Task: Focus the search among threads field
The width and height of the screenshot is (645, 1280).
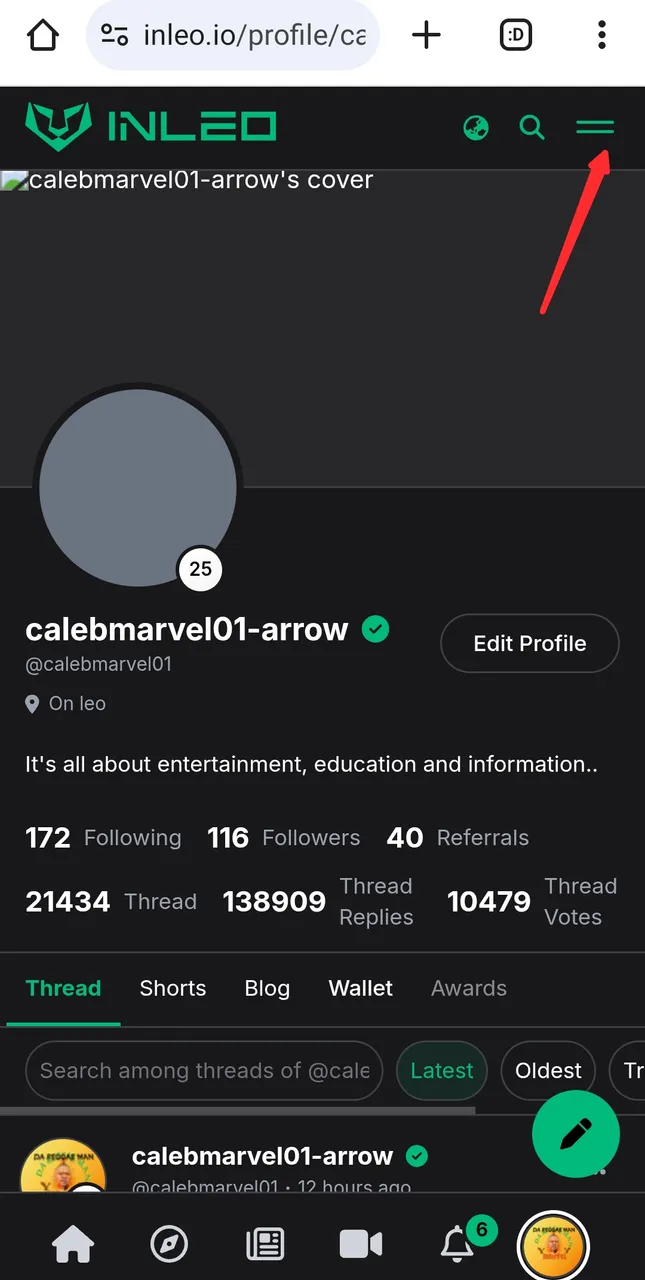Action: pyautogui.click(x=204, y=1070)
